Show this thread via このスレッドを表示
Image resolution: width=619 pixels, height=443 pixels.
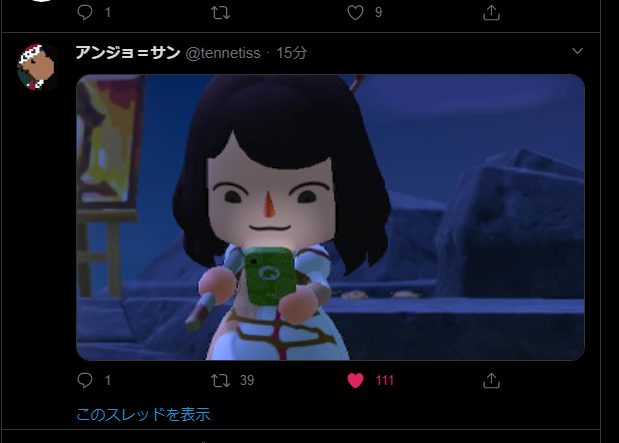tap(143, 414)
